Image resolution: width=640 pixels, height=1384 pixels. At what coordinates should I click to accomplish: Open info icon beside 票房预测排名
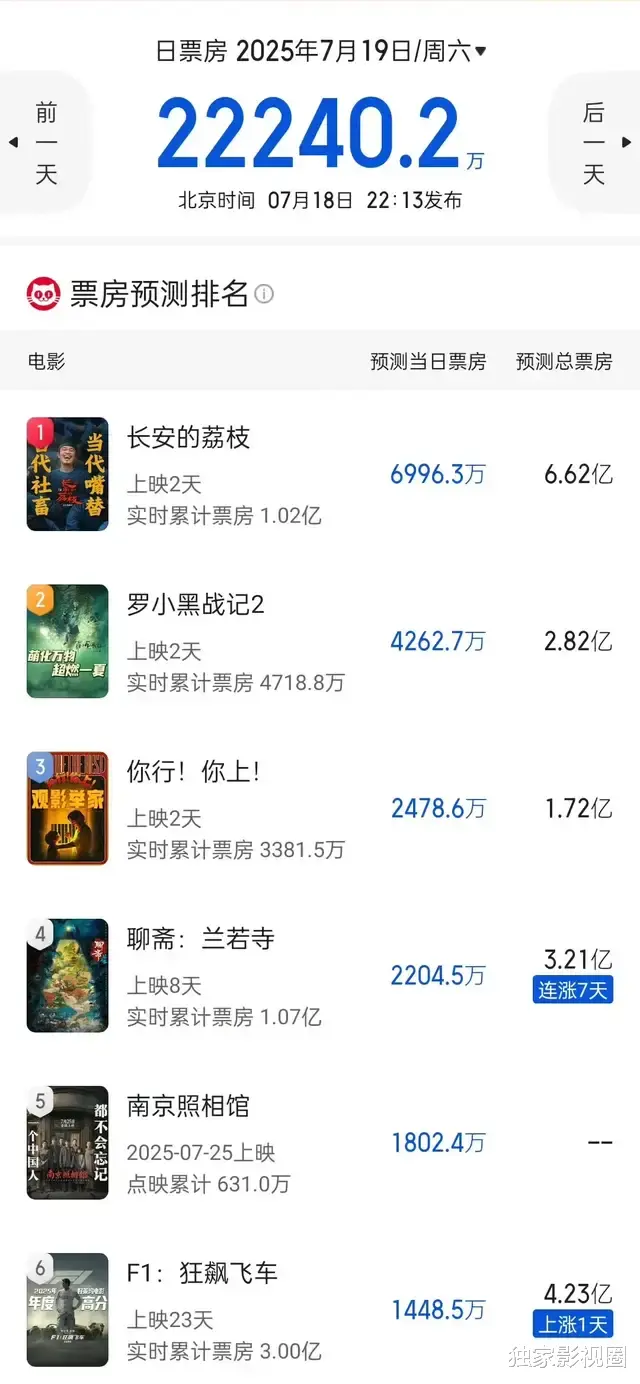coord(264,294)
